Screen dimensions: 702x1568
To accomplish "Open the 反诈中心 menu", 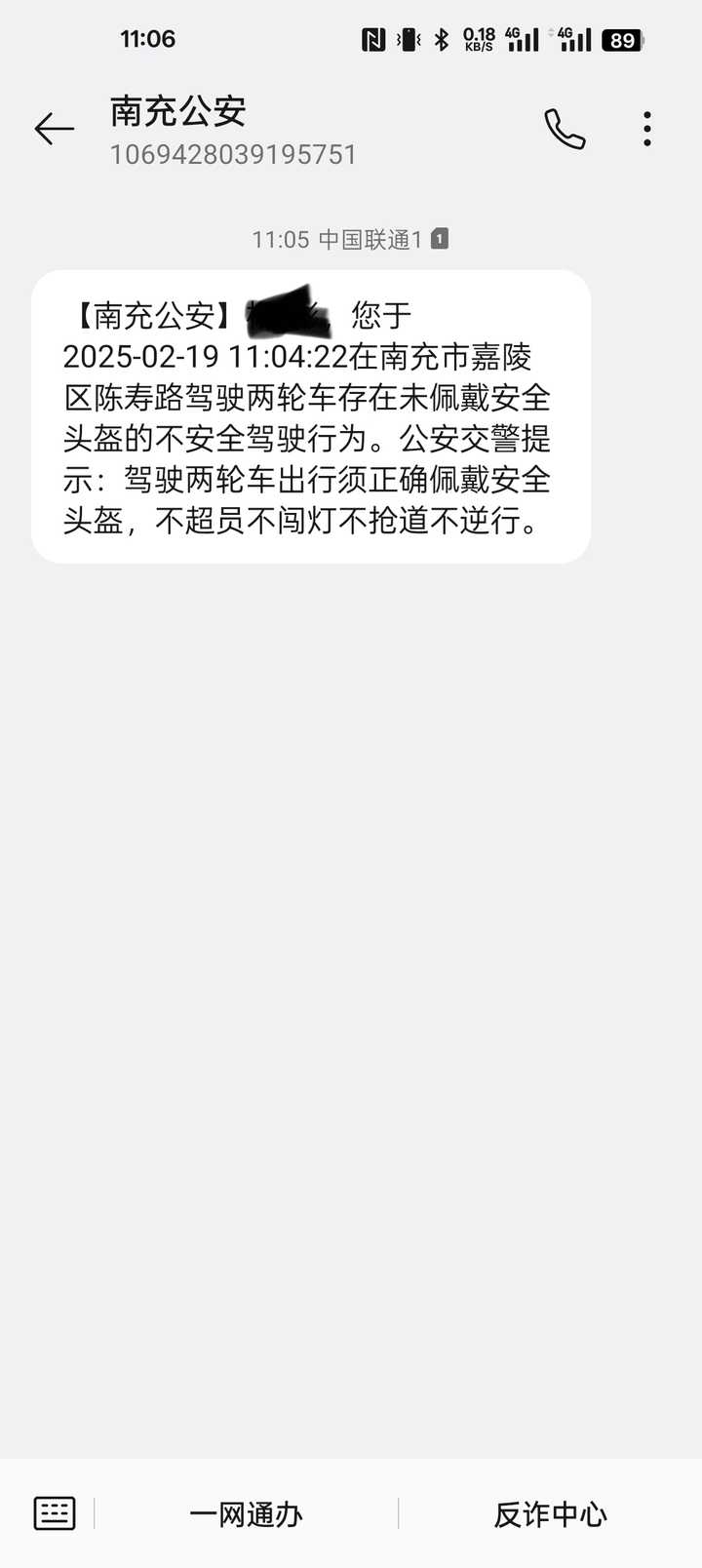I will [x=550, y=1514].
